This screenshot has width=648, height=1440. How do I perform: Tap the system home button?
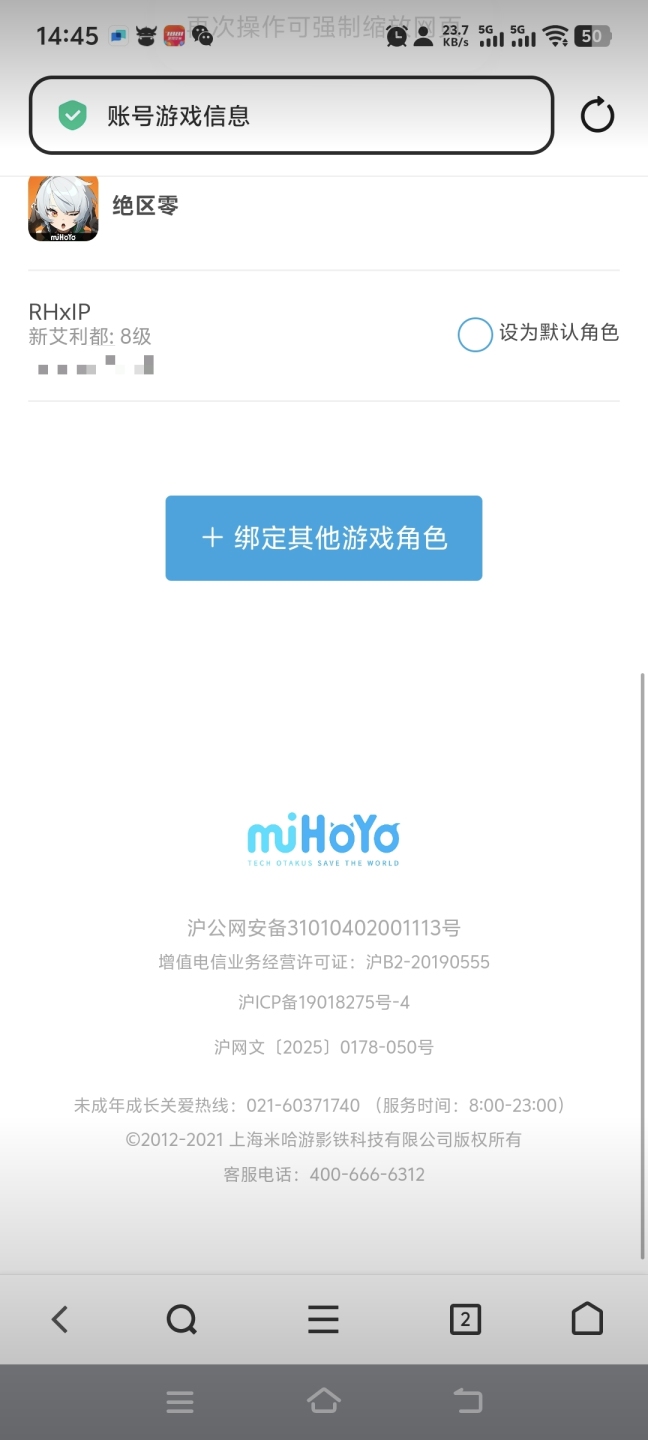(323, 1402)
